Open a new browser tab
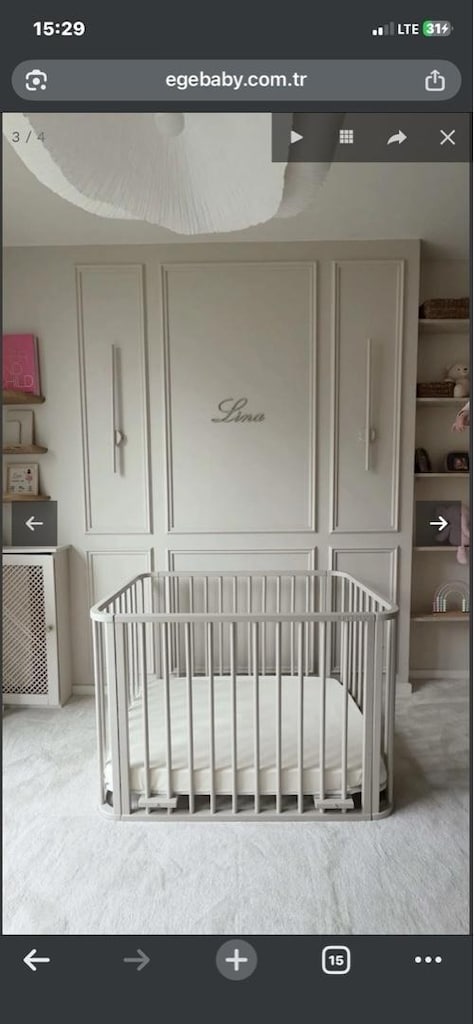474x1024 pixels. (236, 959)
